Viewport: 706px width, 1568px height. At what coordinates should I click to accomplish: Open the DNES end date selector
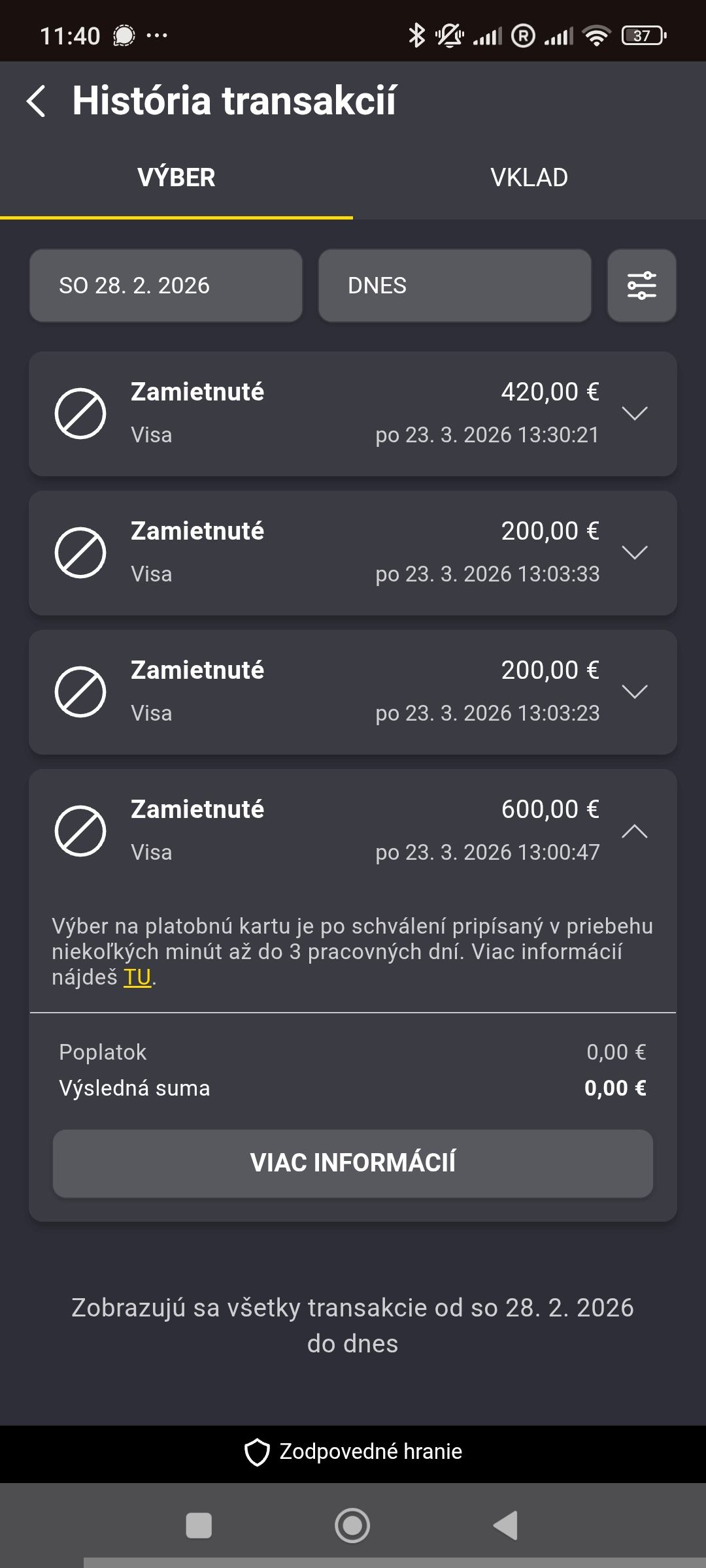coord(454,286)
